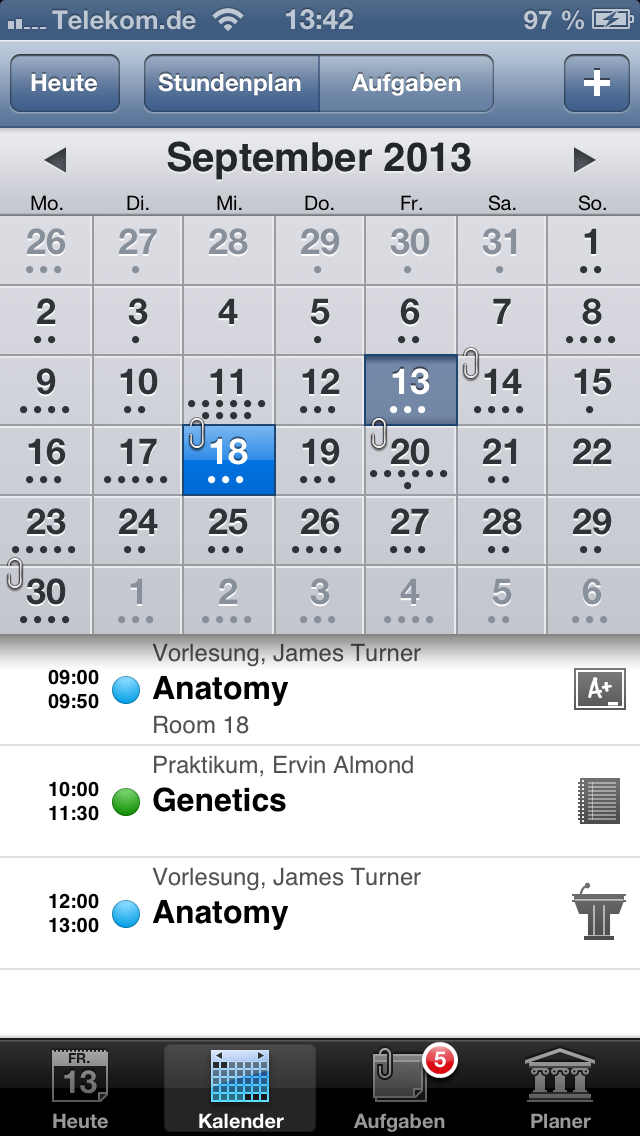640x1136 pixels.
Task: Select September 2 in the calendar
Action: pyautogui.click(x=46, y=319)
